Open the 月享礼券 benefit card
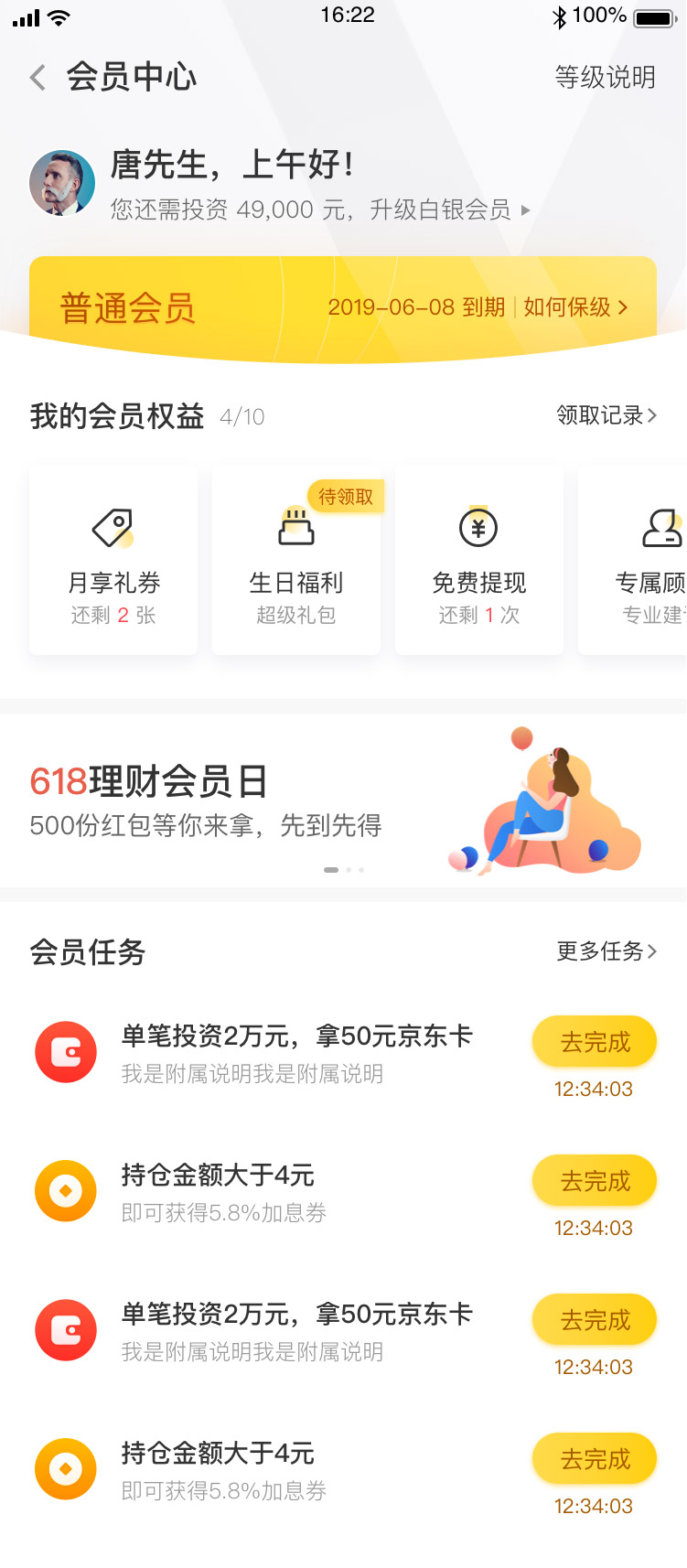687x1568 pixels. 113,560
